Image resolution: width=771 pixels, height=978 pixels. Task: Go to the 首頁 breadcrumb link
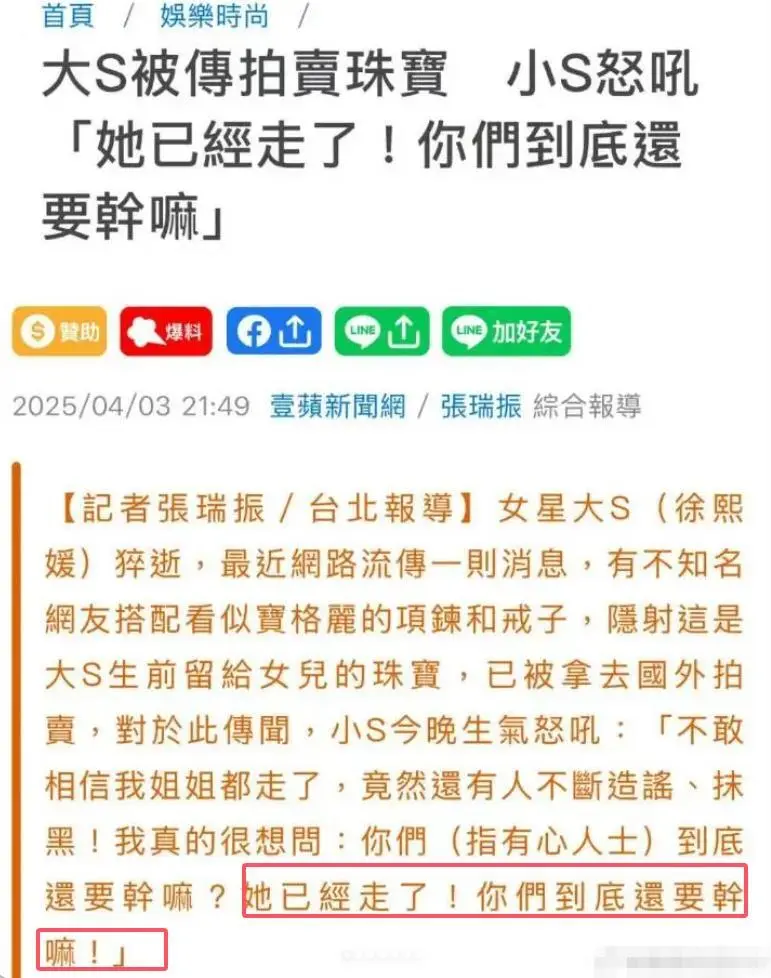tap(68, 15)
